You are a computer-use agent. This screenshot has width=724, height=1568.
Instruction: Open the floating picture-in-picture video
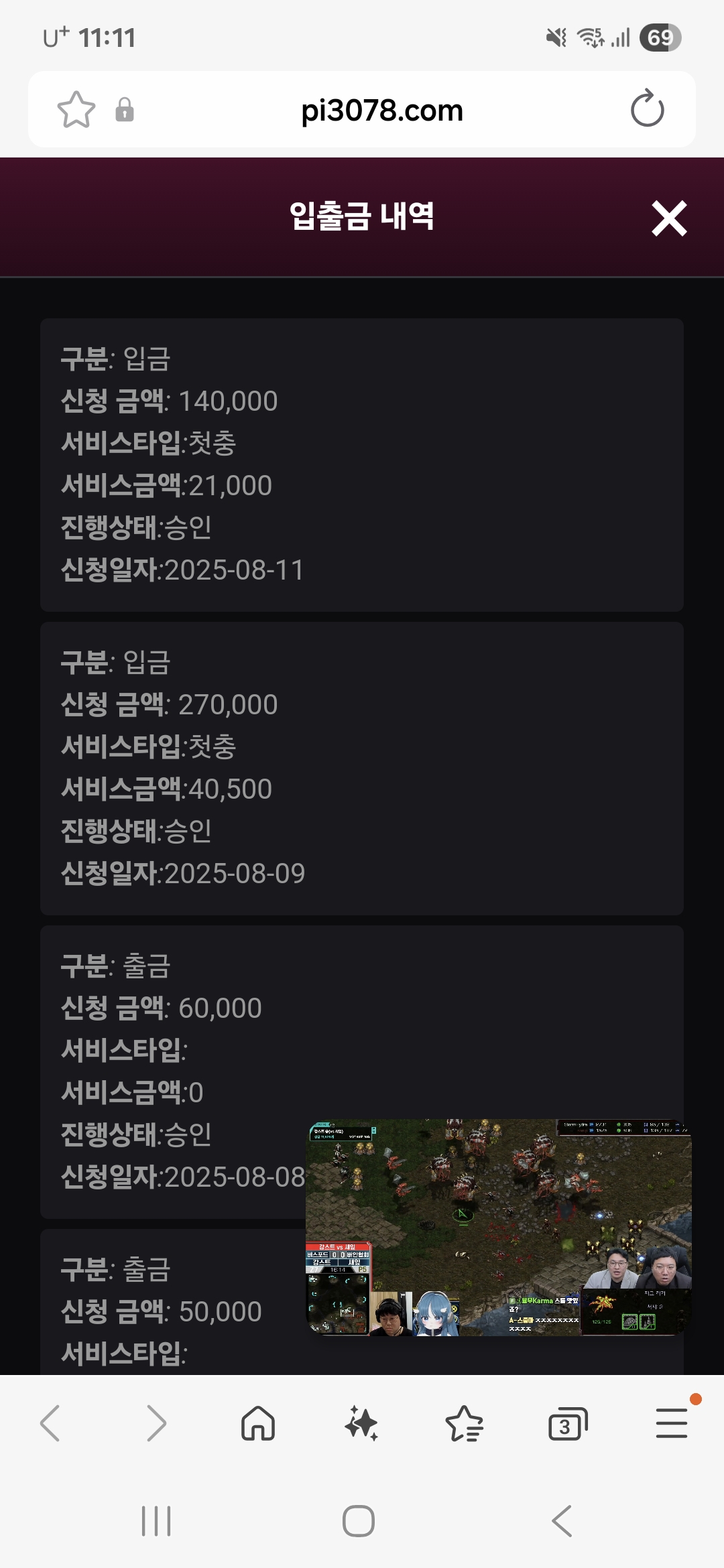(498, 1226)
